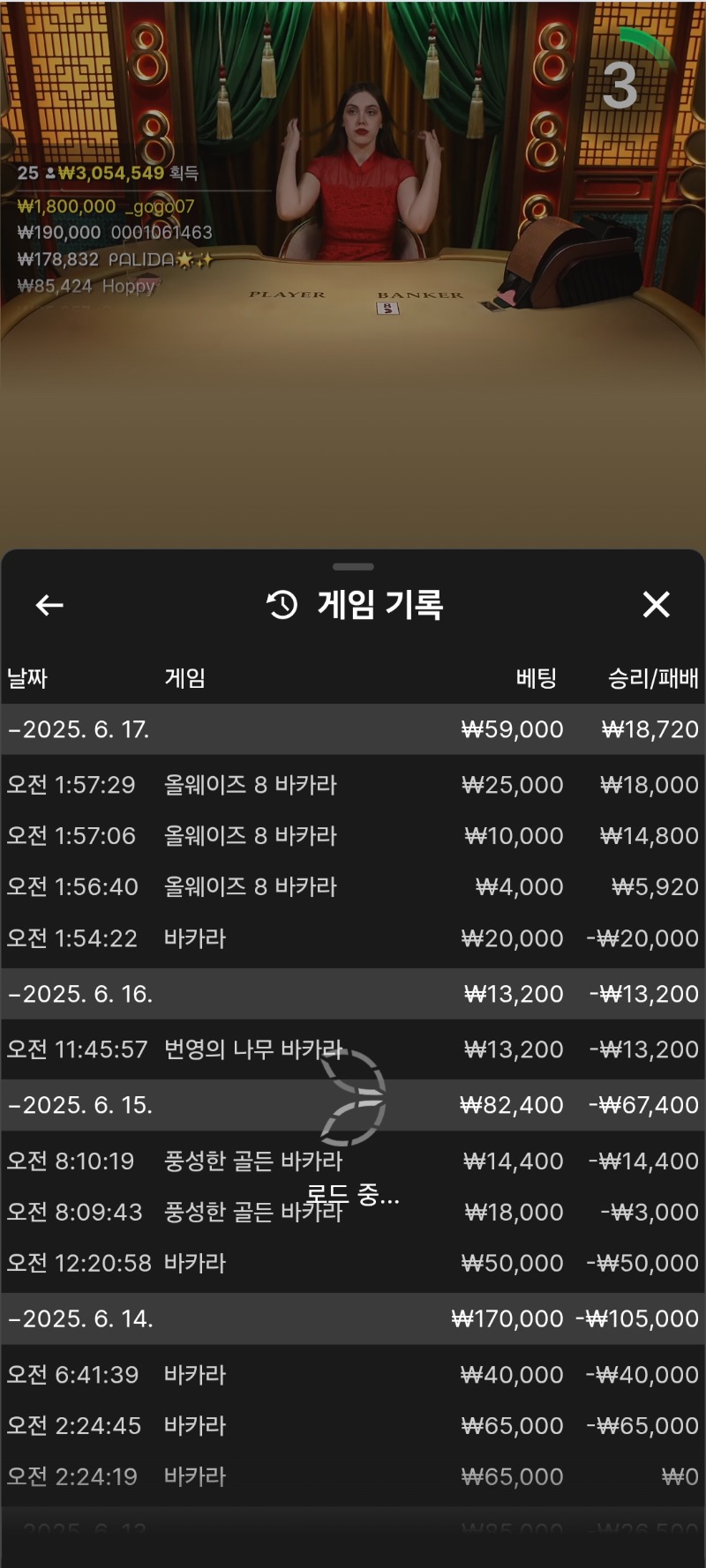View the 오전 8:10:19 풍성한 골든 바카라 record
The height and width of the screenshot is (1568, 706).
point(353,1161)
